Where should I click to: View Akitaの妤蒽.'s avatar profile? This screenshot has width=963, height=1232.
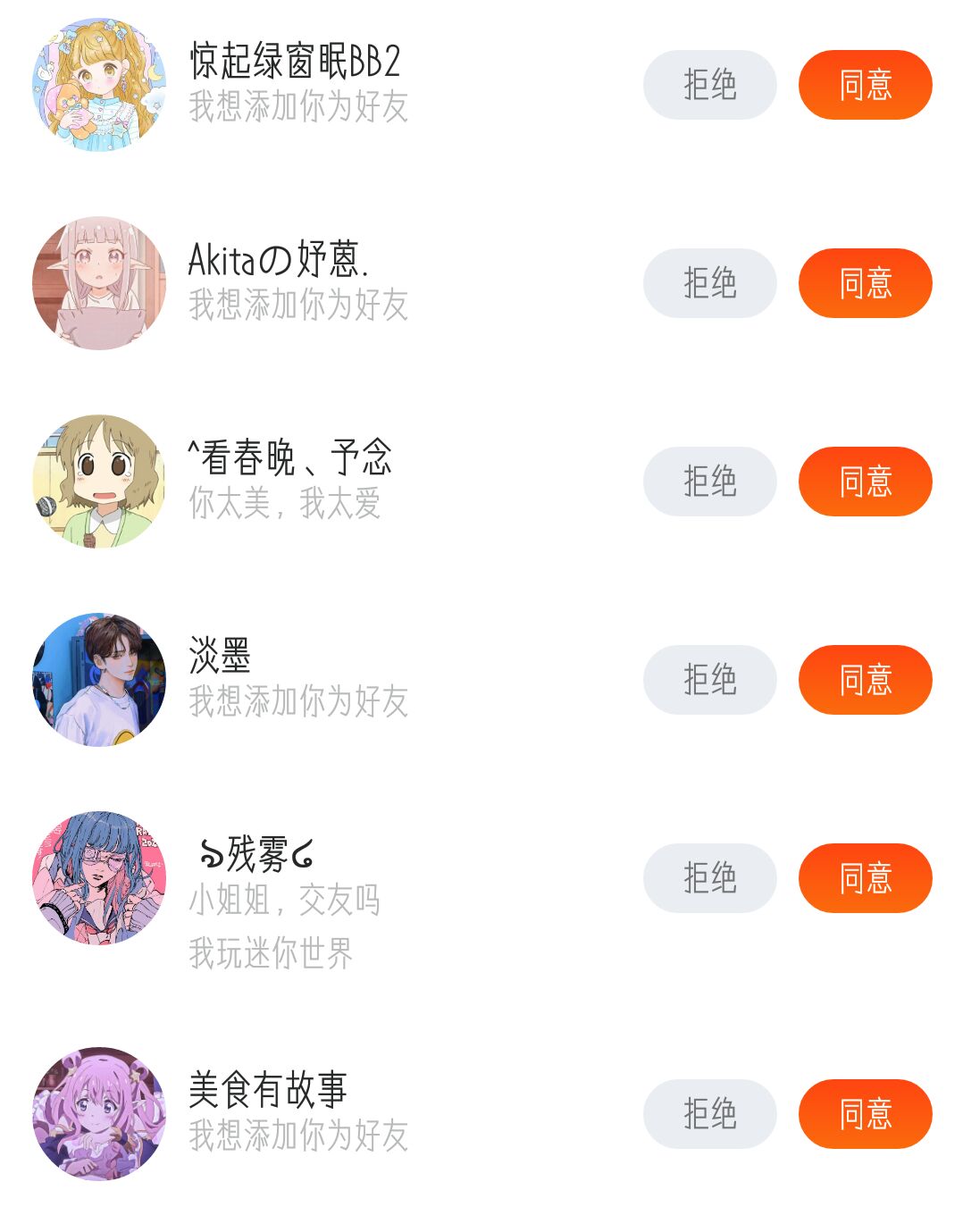tap(99, 283)
